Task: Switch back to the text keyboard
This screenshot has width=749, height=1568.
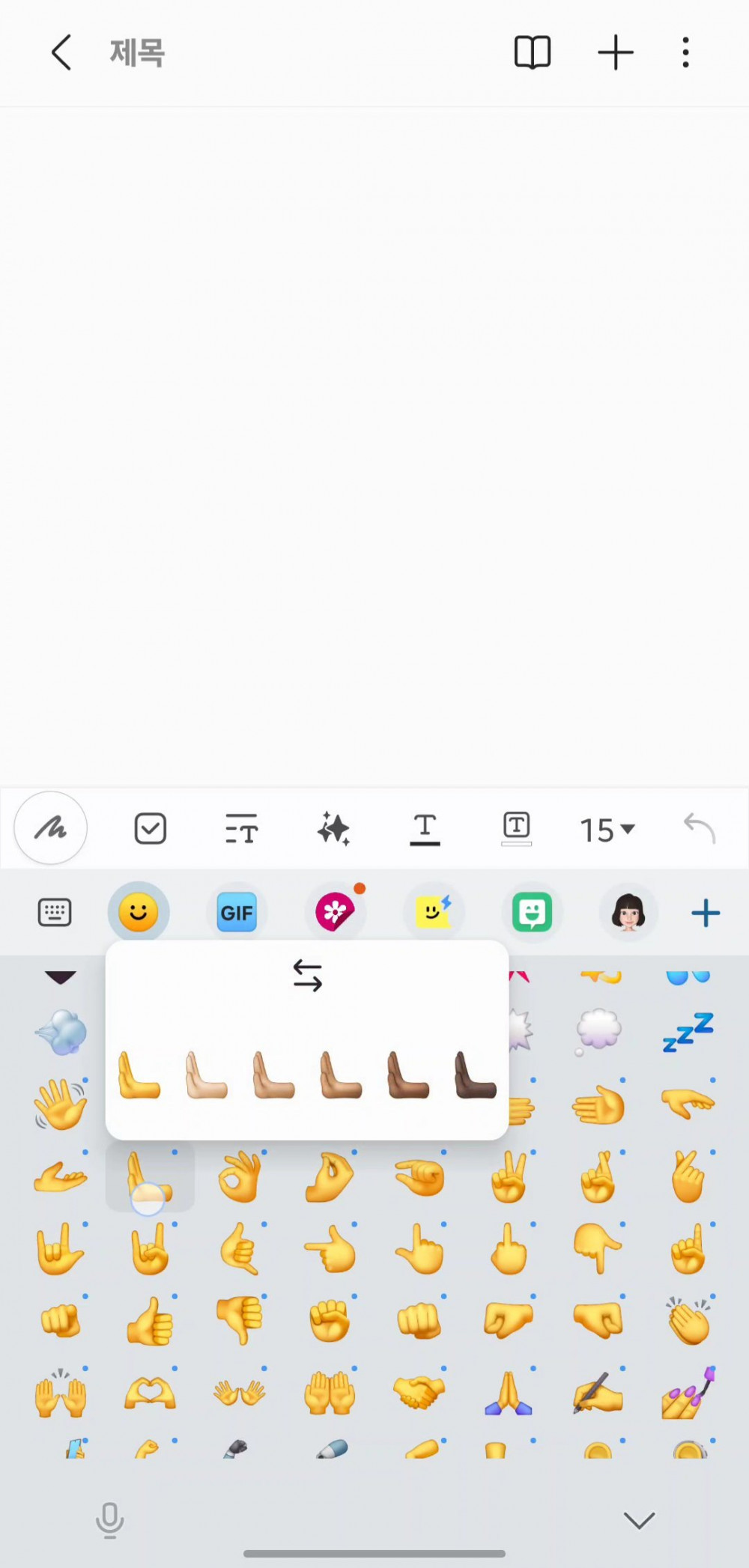Action: (x=55, y=913)
